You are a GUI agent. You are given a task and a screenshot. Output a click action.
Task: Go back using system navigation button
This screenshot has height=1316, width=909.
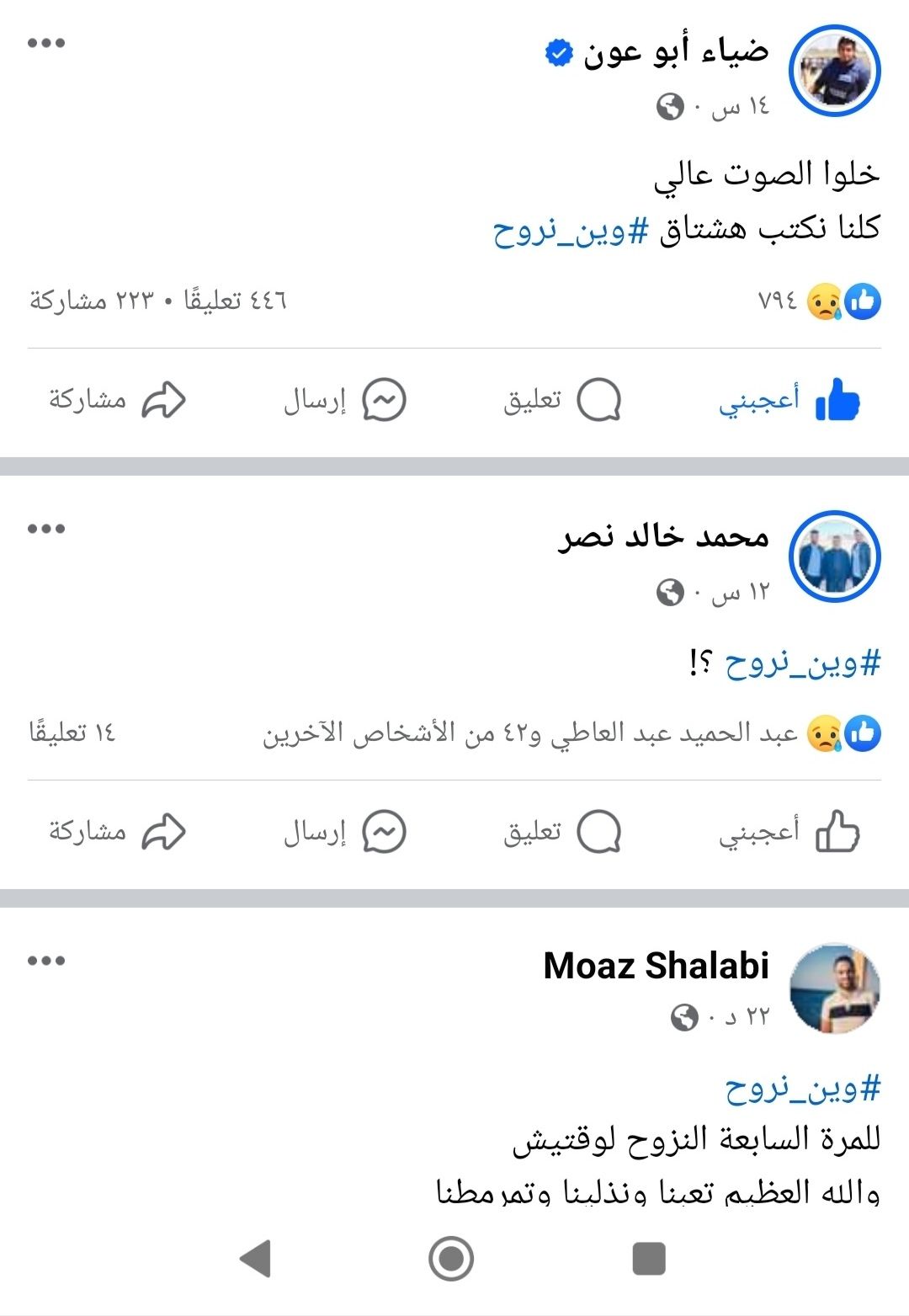click(255, 1259)
